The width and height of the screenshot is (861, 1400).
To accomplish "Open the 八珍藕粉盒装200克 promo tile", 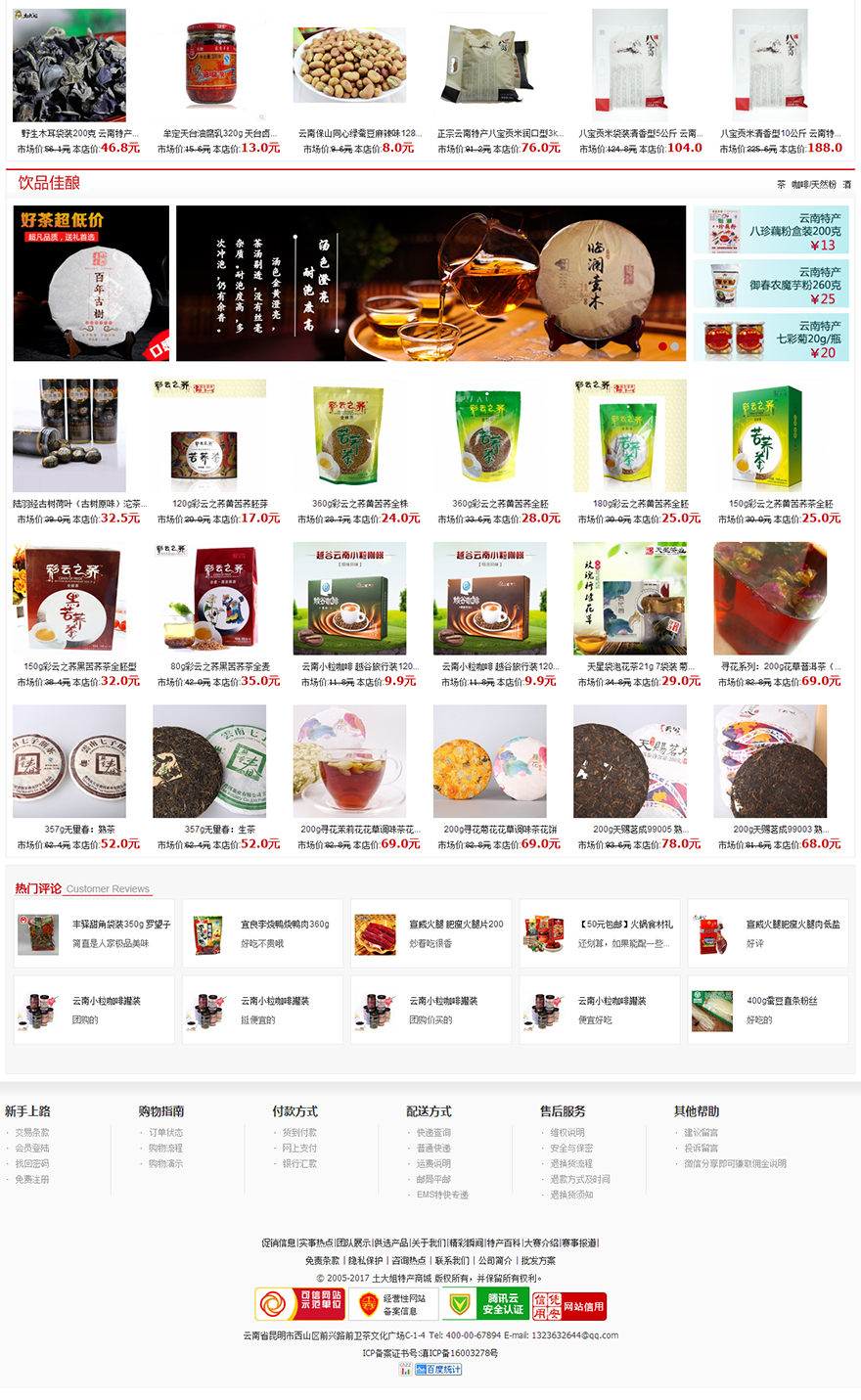I will 771,231.
